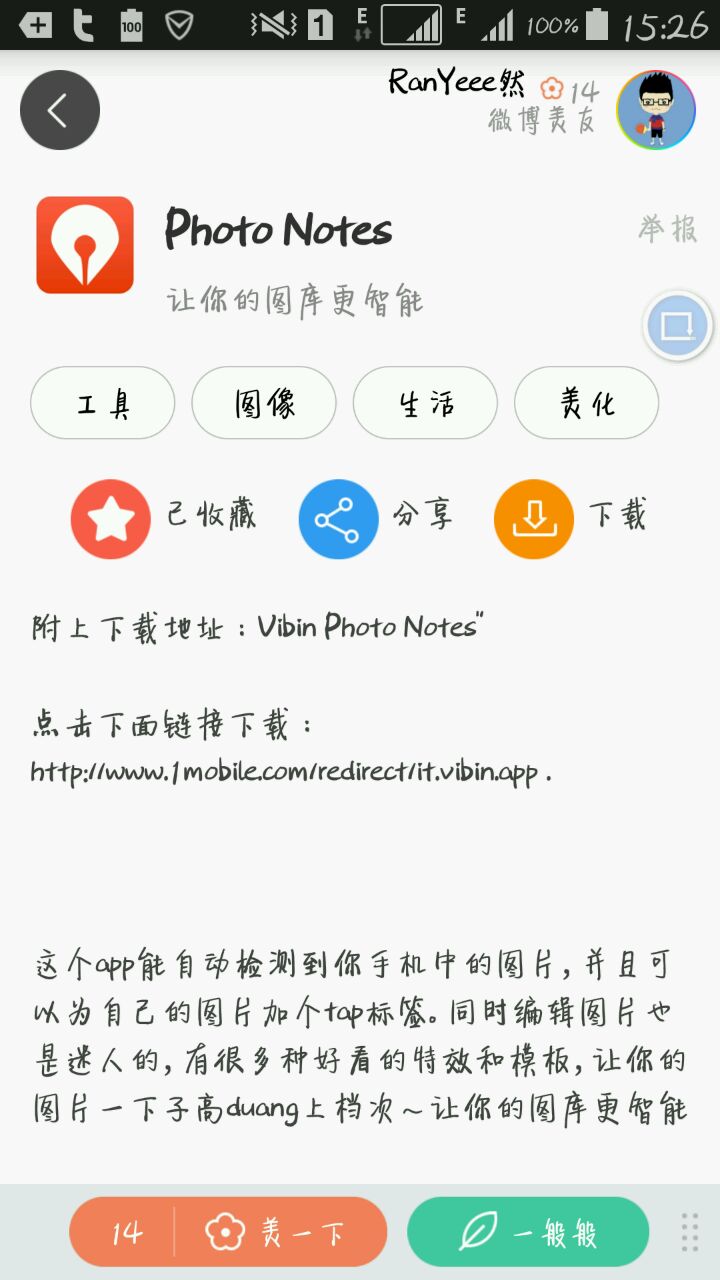The width and height of the screenshot is (720, 1280).
Task: Go back using the arrow button
Action: pyautogui.click(x=60, y=110)
